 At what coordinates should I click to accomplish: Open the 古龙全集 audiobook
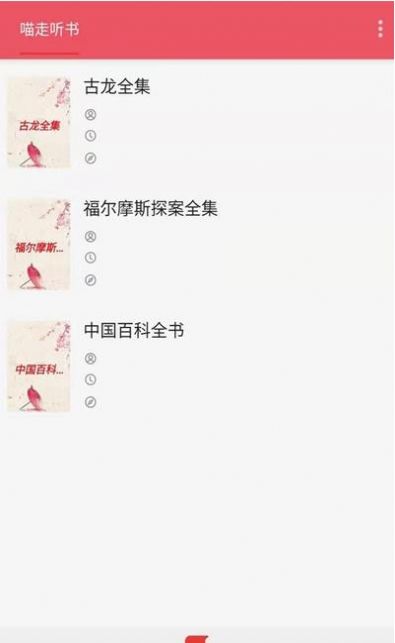(x=197, y=122)
